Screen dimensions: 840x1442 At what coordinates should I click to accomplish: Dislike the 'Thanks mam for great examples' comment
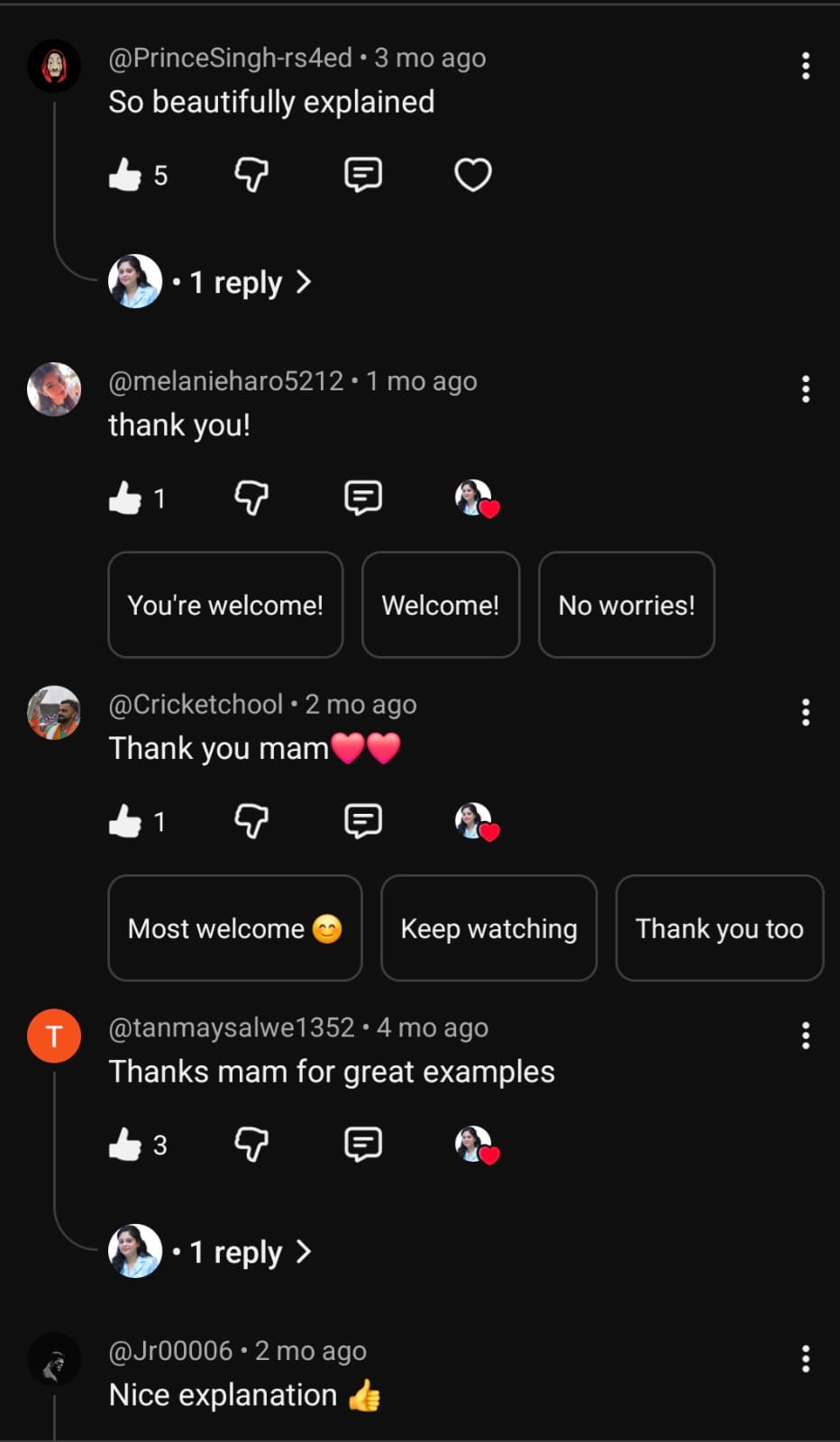point(251,1145)
